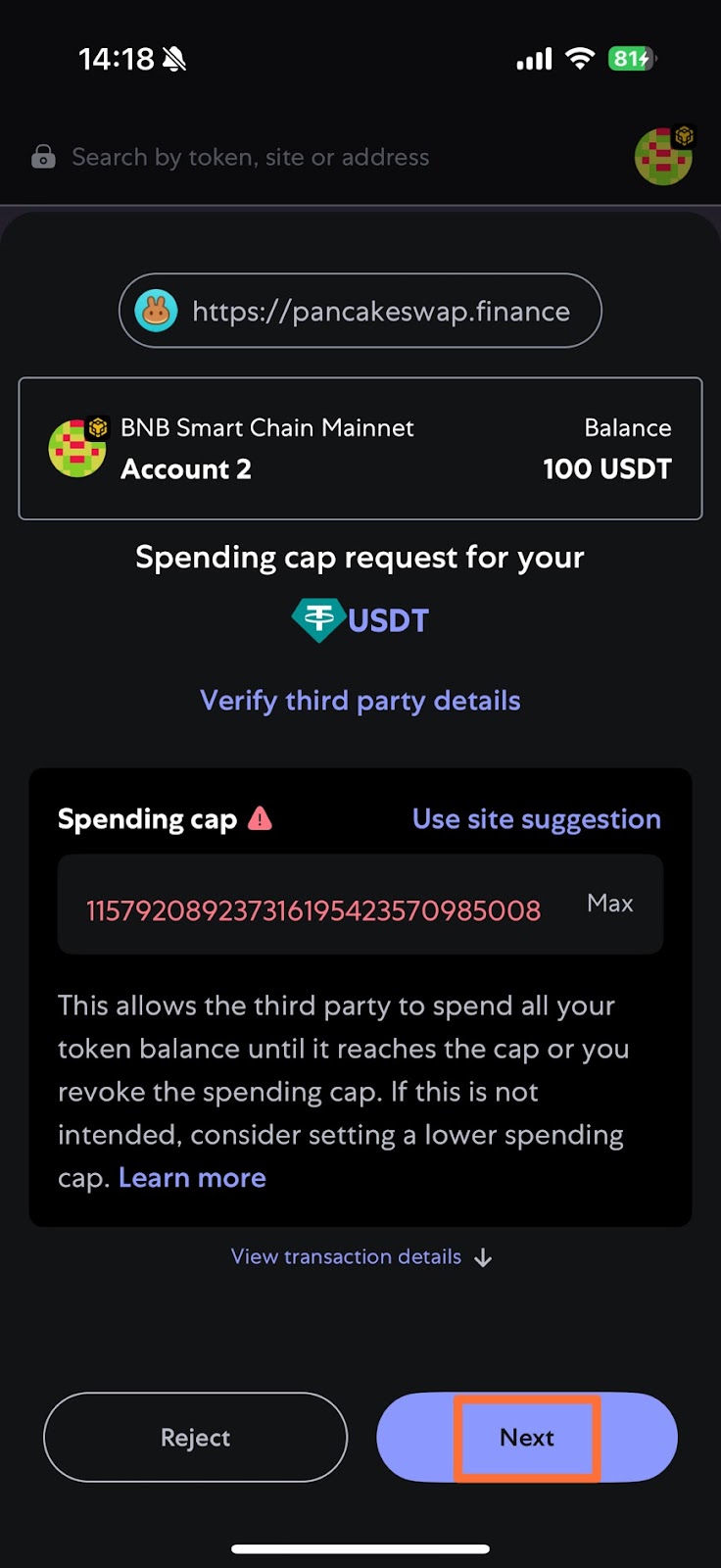The image size is (721, 1568).
Task: Tap the Next button
Action: [527, 1437]
